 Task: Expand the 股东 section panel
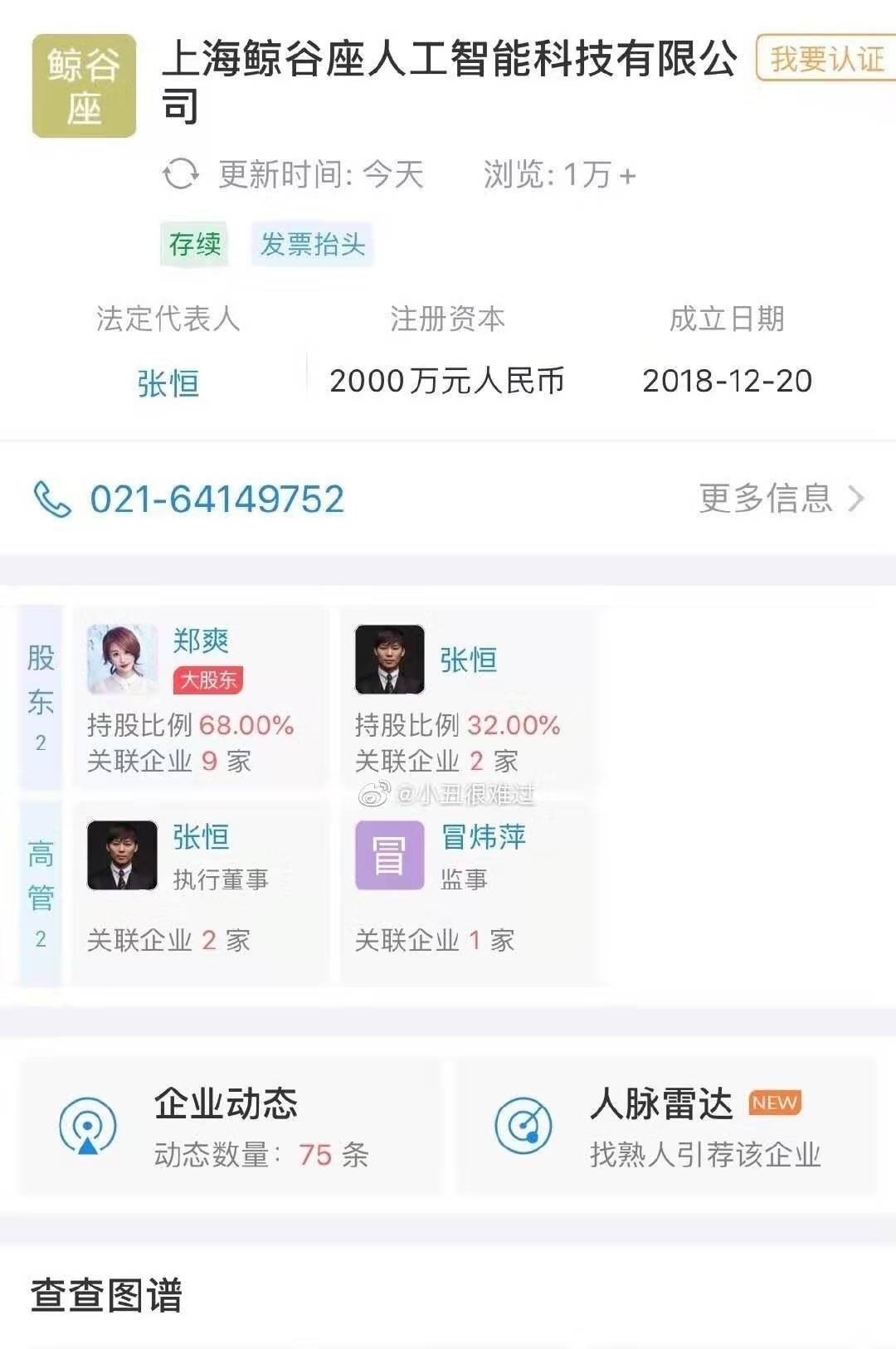point(40,689)
